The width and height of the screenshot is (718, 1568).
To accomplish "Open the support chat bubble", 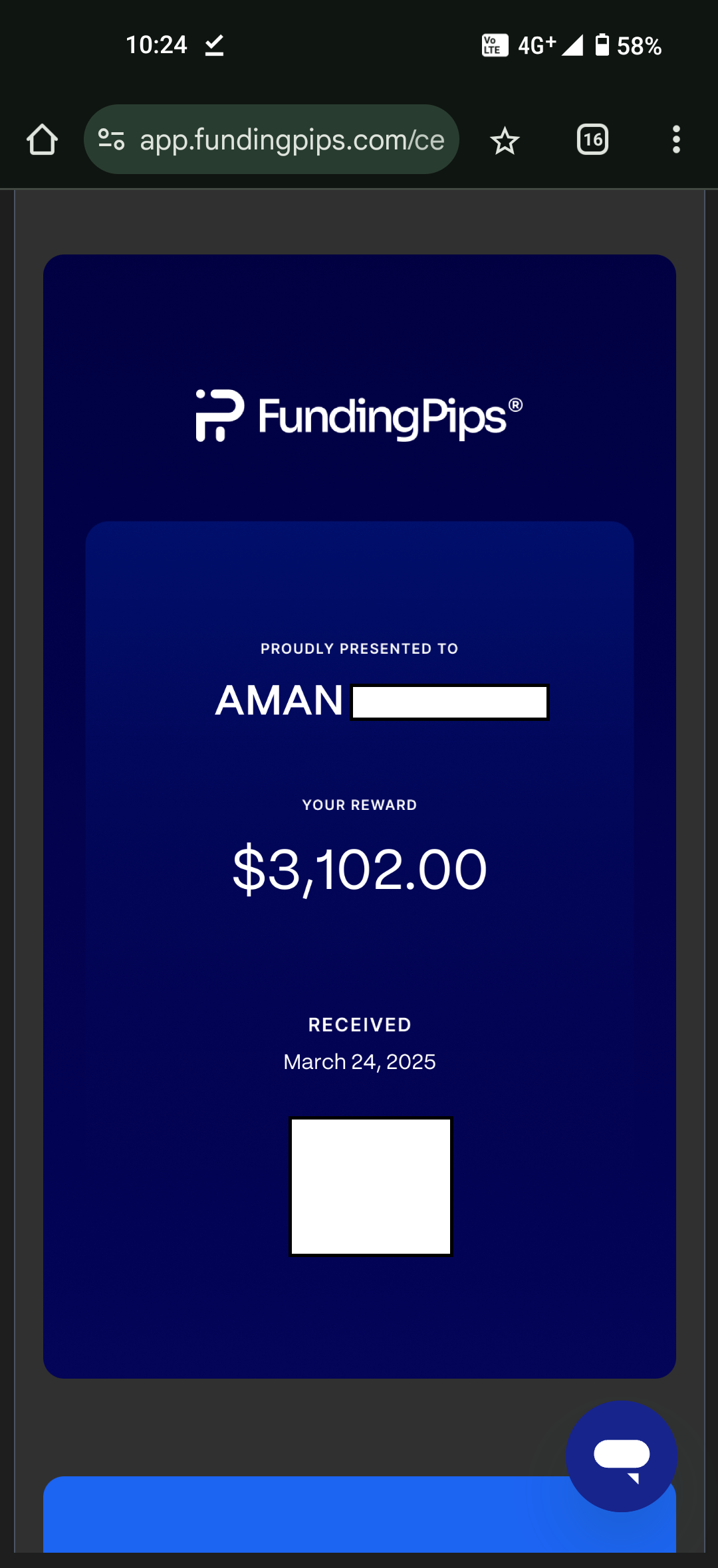I will click(622, 1456).
